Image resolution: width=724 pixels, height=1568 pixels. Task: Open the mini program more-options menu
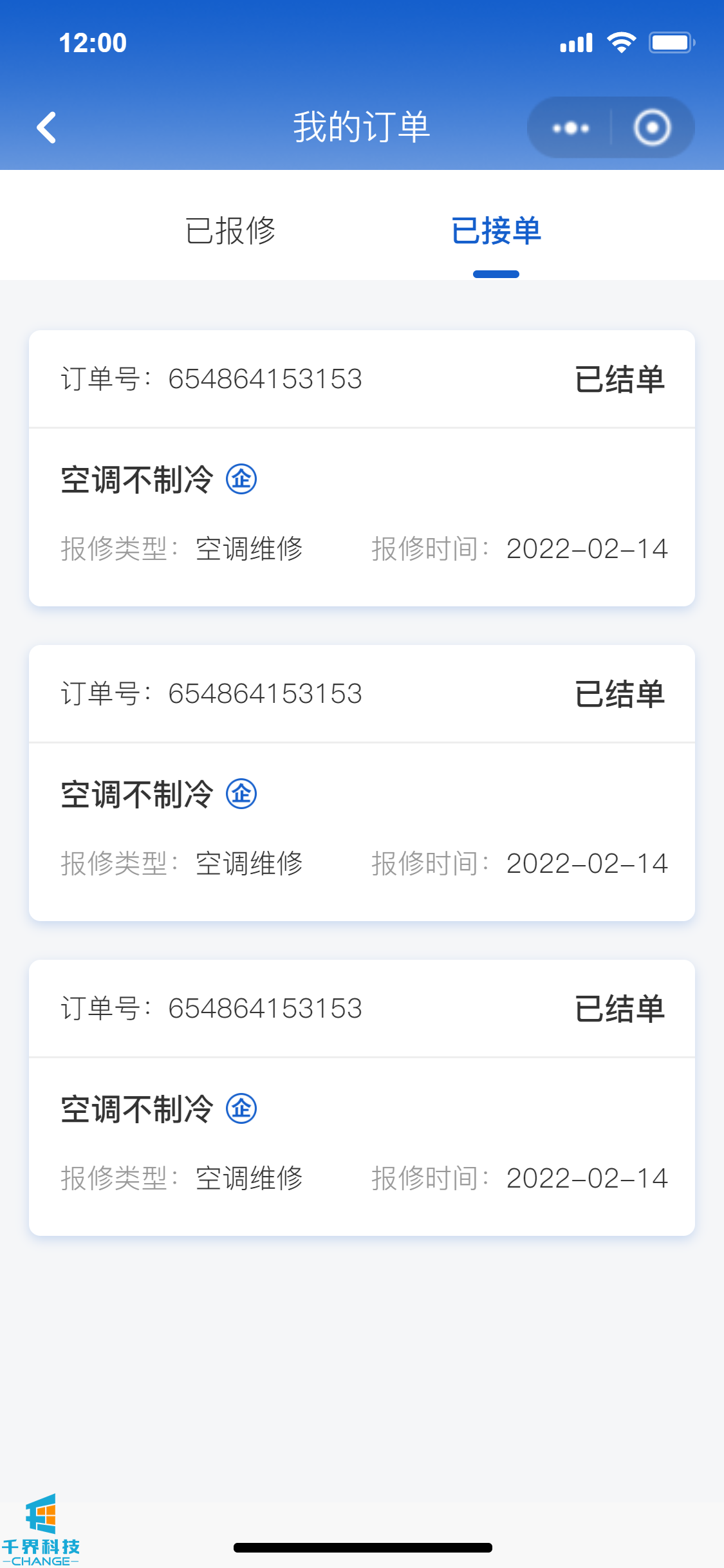click(570, 128)
